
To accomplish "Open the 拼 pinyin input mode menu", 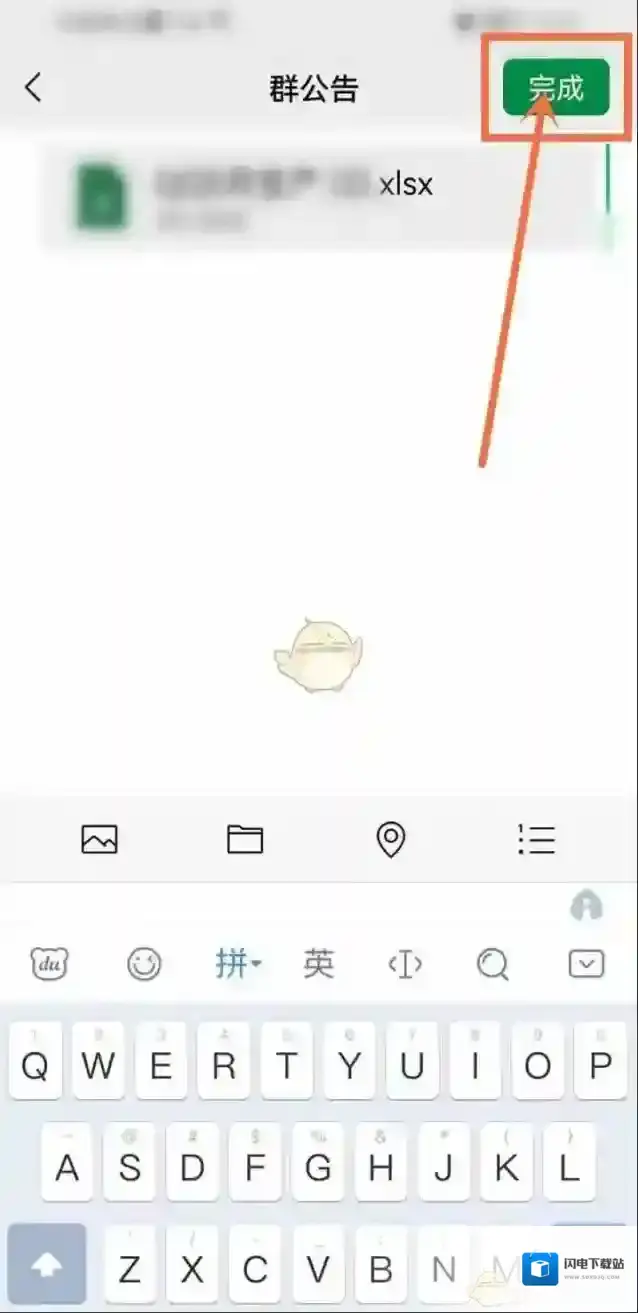I will click(x=238, y=964).
